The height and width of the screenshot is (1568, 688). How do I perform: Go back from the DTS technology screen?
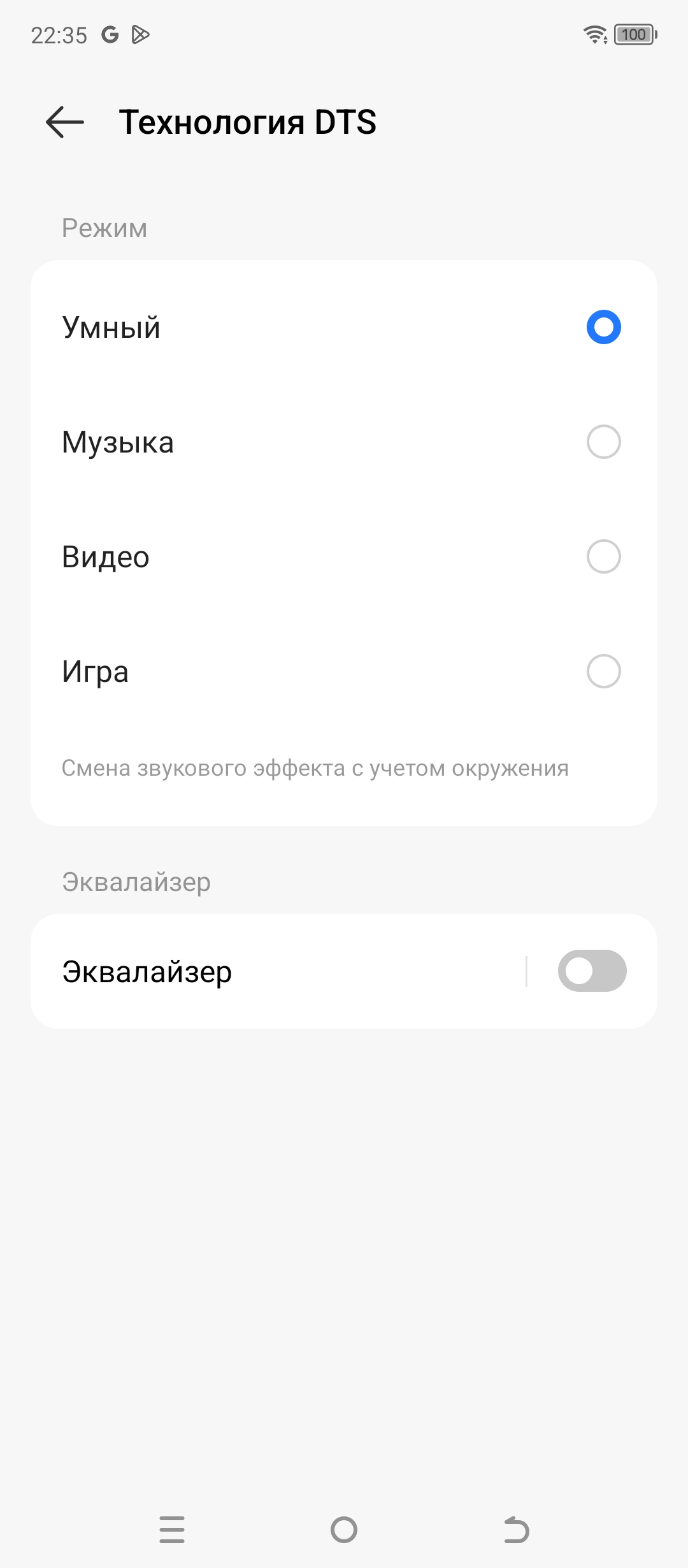[x=65, y=122]
